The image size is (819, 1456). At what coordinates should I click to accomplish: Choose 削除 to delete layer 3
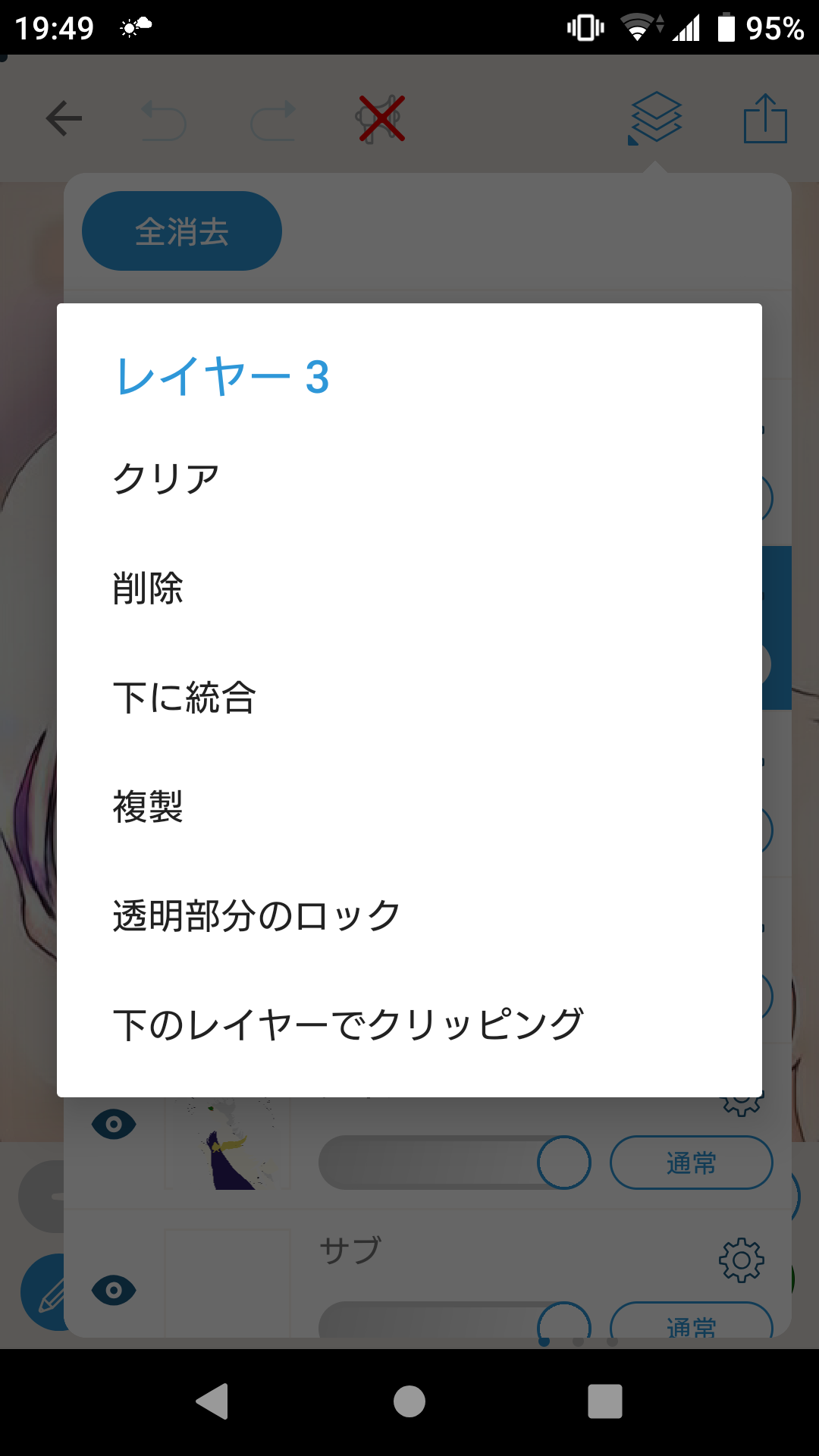tap(149, 588)
